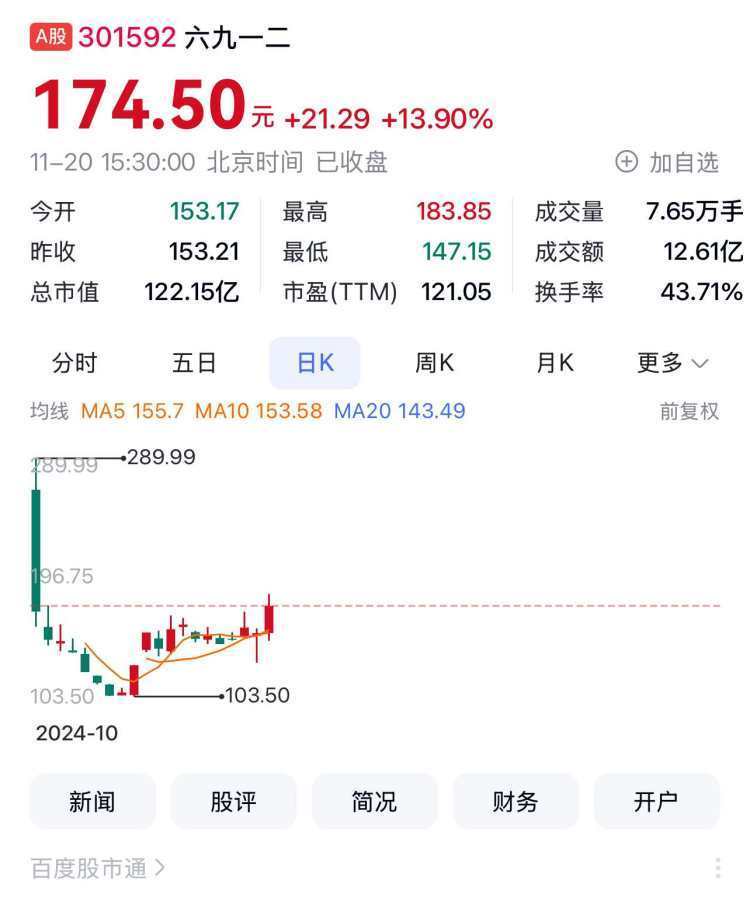The image size is (750, 898).
Task: Change the 前复权 adjustment setting
Action: (689, 411)
